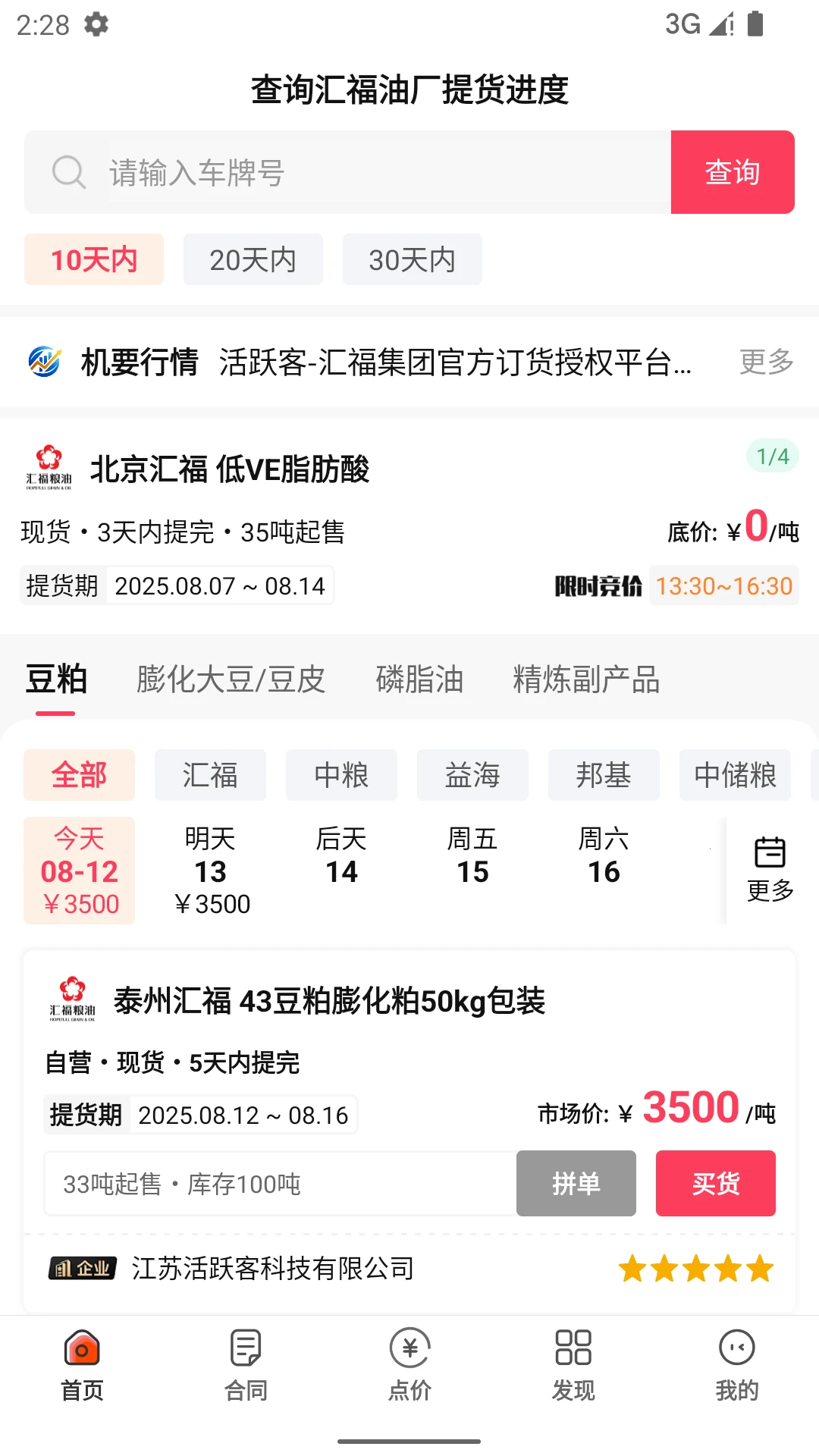Screen dimensions: 819x1456
Task: Click 买货 to buy the product
Action: point(715,1183)
